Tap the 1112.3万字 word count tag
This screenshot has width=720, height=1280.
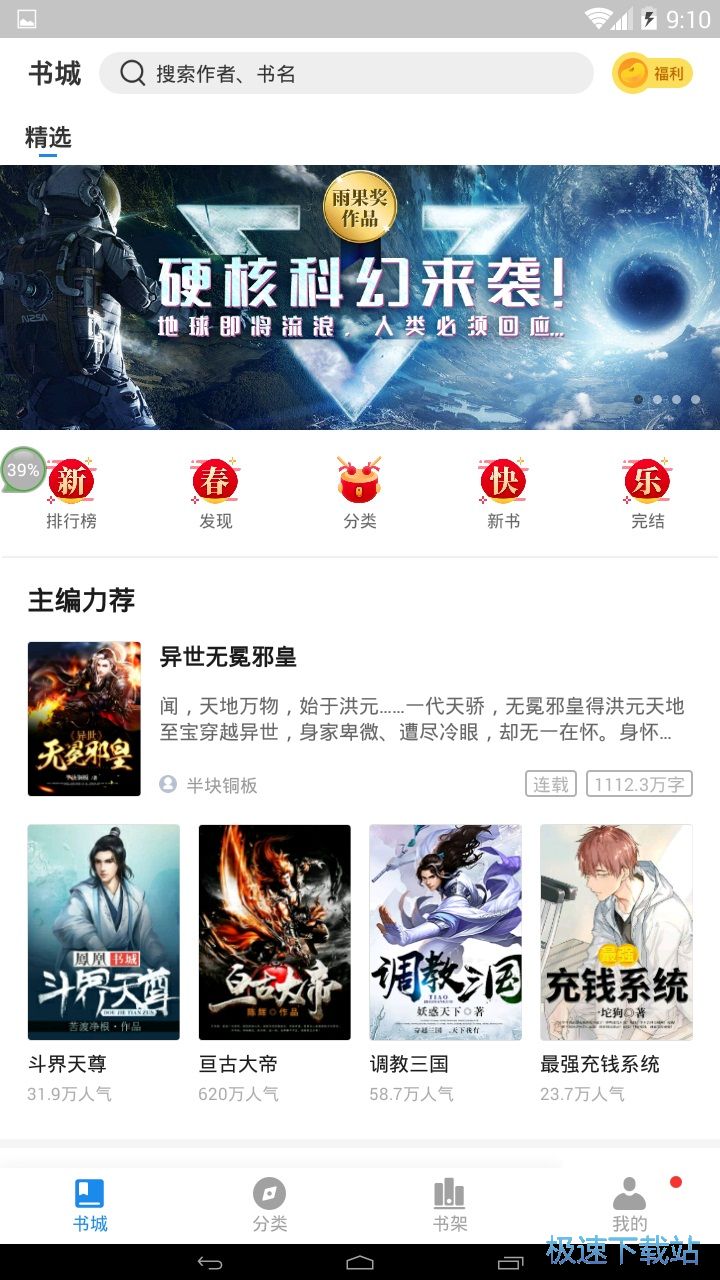640,784
